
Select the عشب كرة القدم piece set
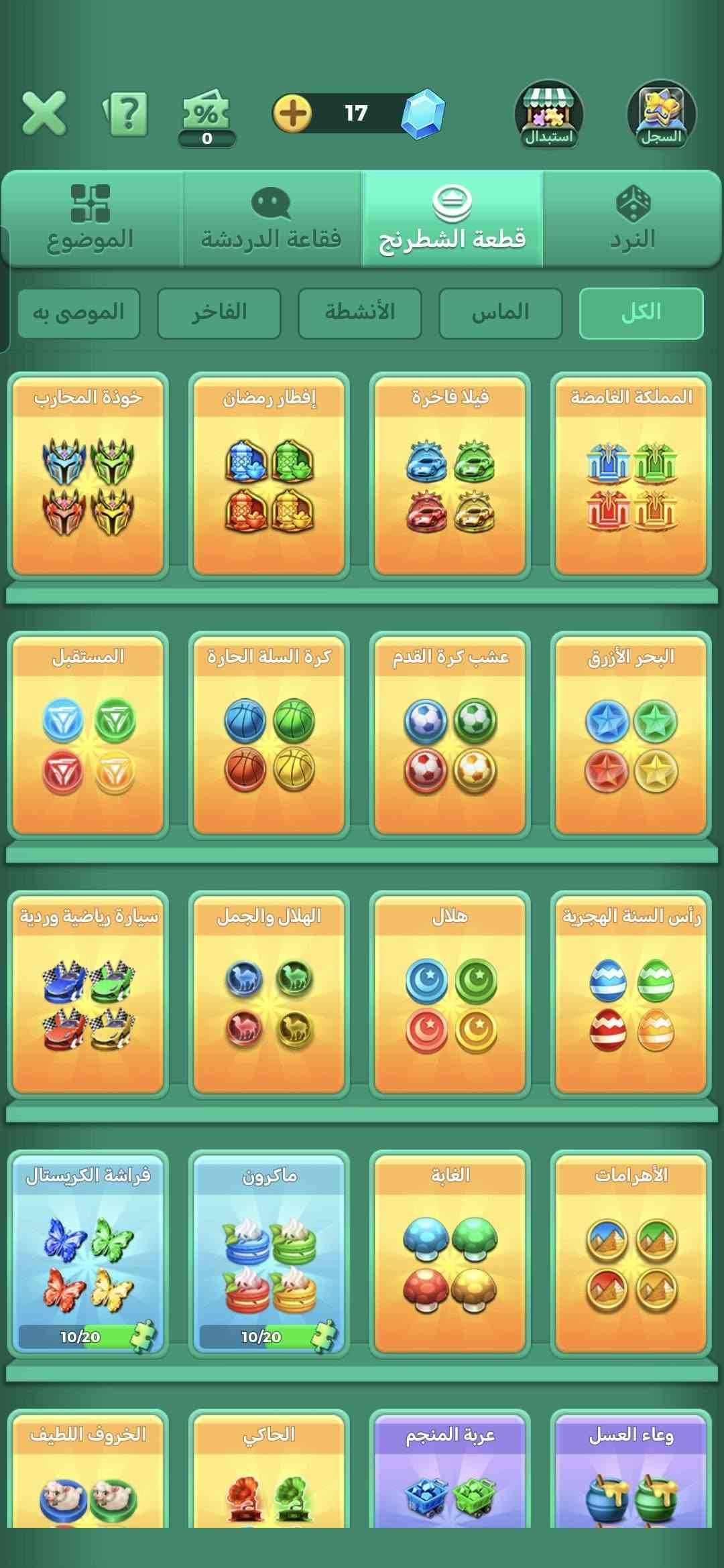(x=450, y=735)
